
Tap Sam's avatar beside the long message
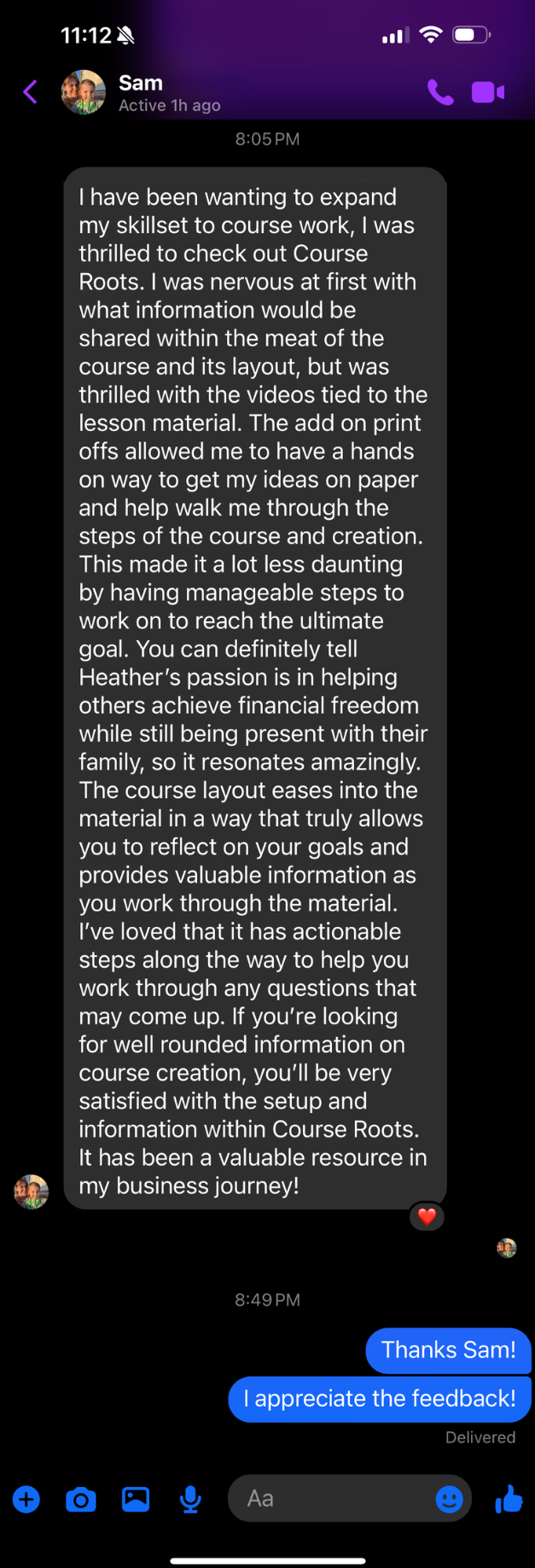click(32, 1192)
